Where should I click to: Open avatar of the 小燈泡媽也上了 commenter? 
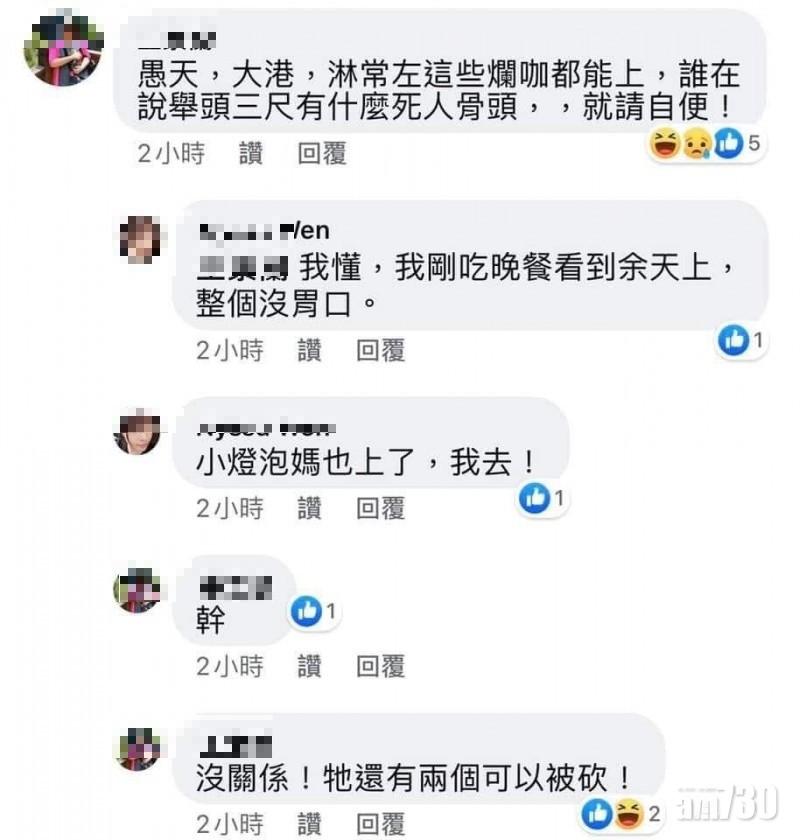tap(137, 432)
